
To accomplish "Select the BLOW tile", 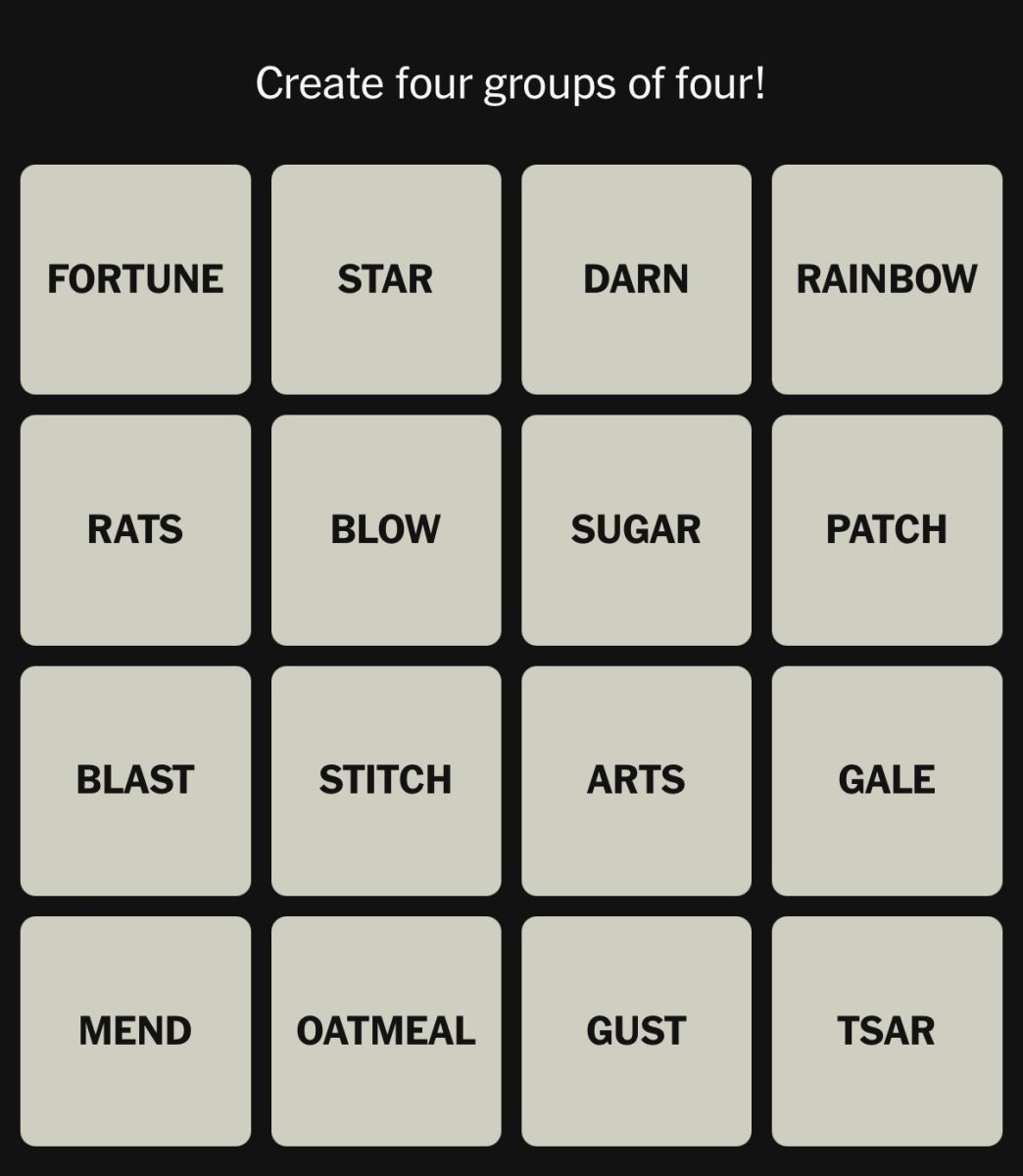I will click(x=386, y=530).
